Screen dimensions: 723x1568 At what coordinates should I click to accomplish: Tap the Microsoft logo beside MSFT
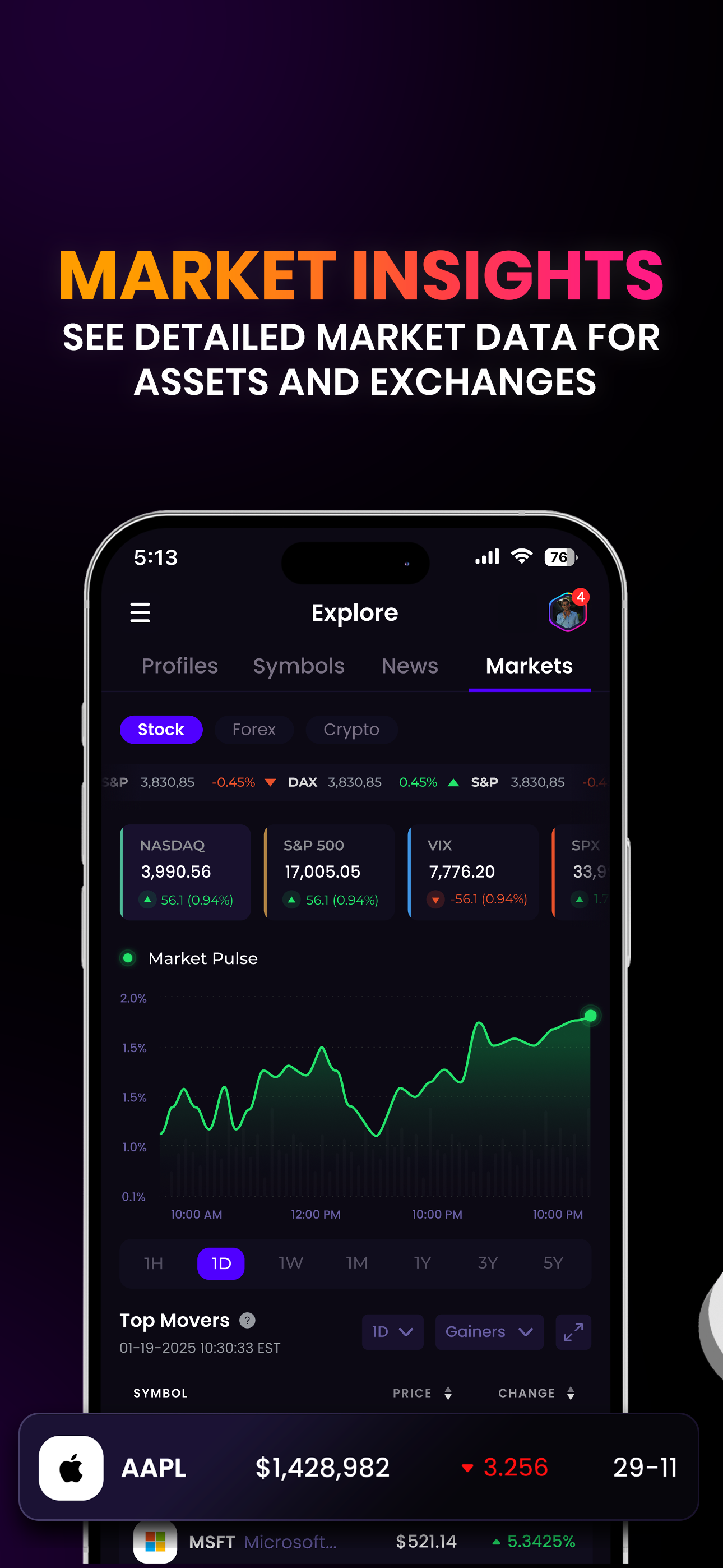(154, 1542)
